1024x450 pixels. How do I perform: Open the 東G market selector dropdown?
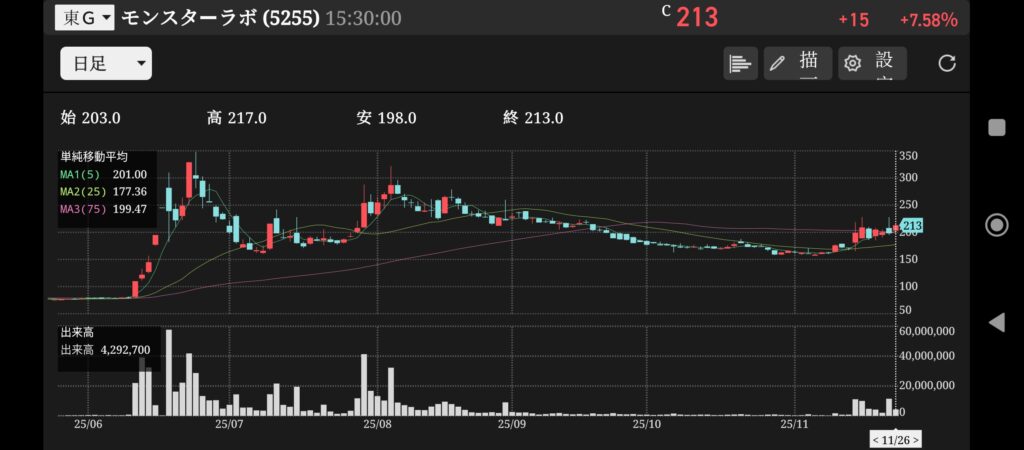84,17
